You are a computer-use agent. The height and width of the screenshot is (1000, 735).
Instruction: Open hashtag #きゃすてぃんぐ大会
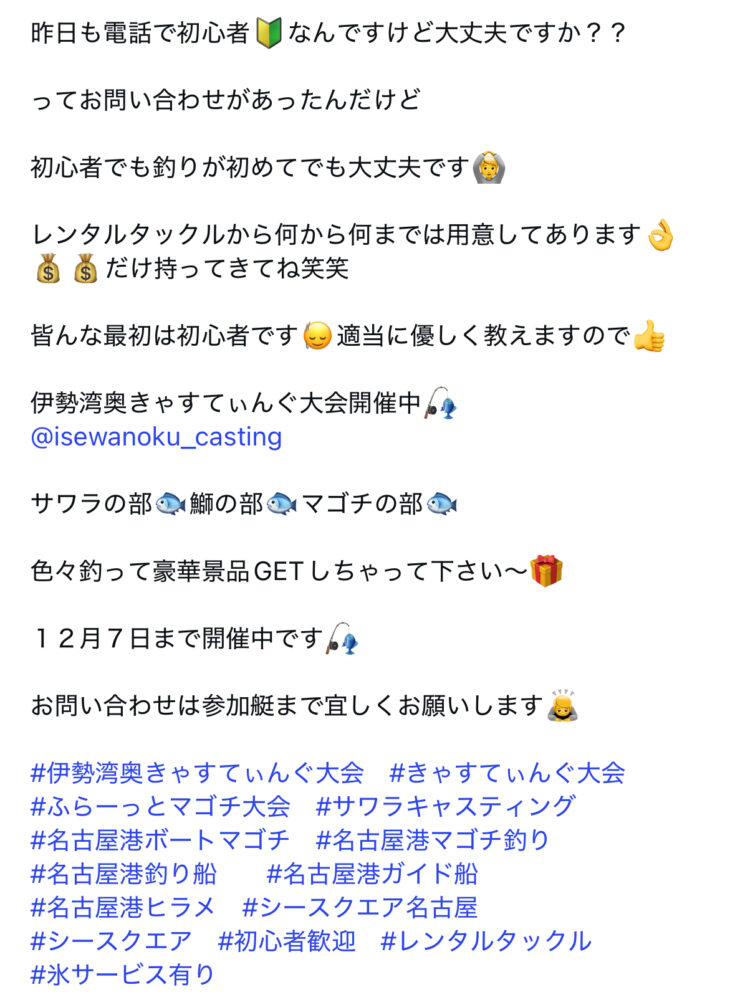click(507, 772)
